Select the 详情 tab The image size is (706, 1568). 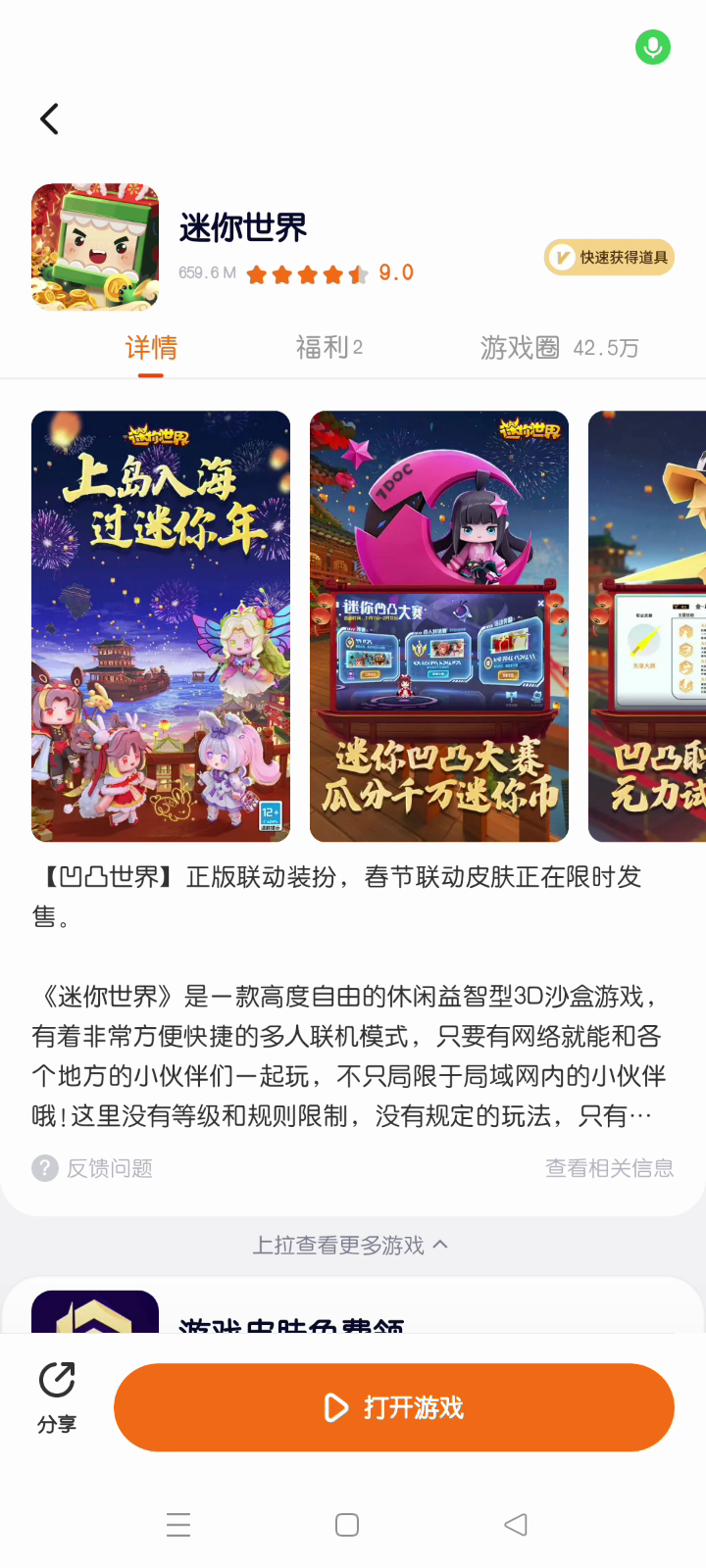coord(151,348)
